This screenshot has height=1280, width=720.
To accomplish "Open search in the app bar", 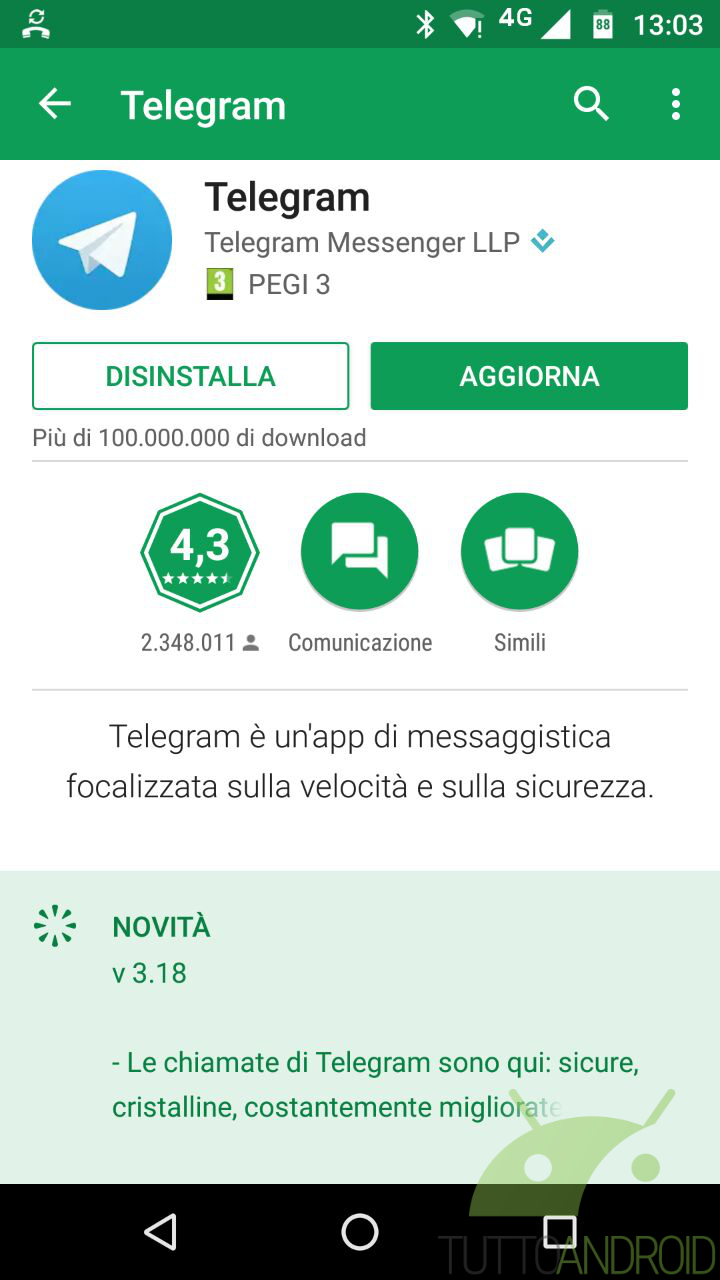I will coord(591,104).
